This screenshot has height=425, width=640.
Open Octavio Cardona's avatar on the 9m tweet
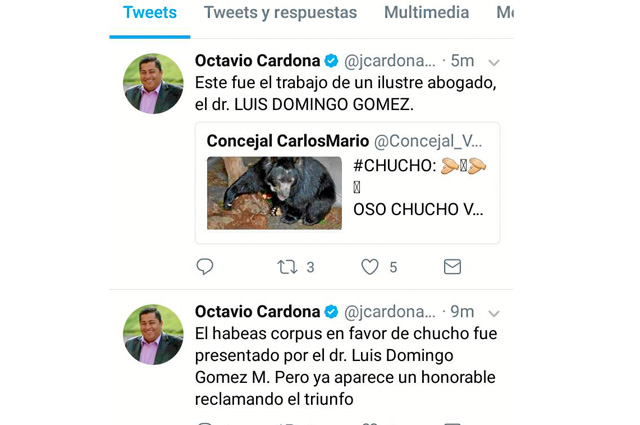[x=153, y=335]
